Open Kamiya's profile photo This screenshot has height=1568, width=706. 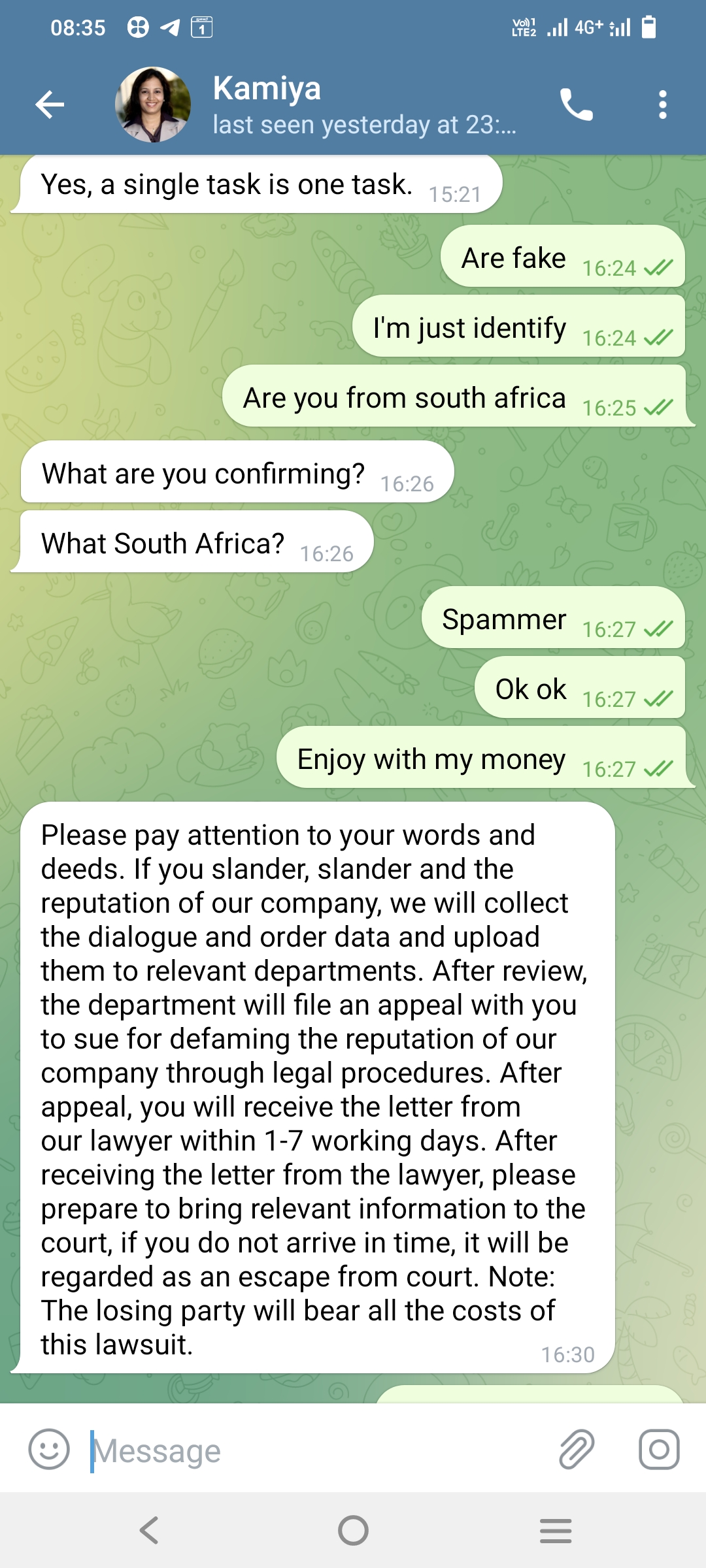[x=153, y=105]
